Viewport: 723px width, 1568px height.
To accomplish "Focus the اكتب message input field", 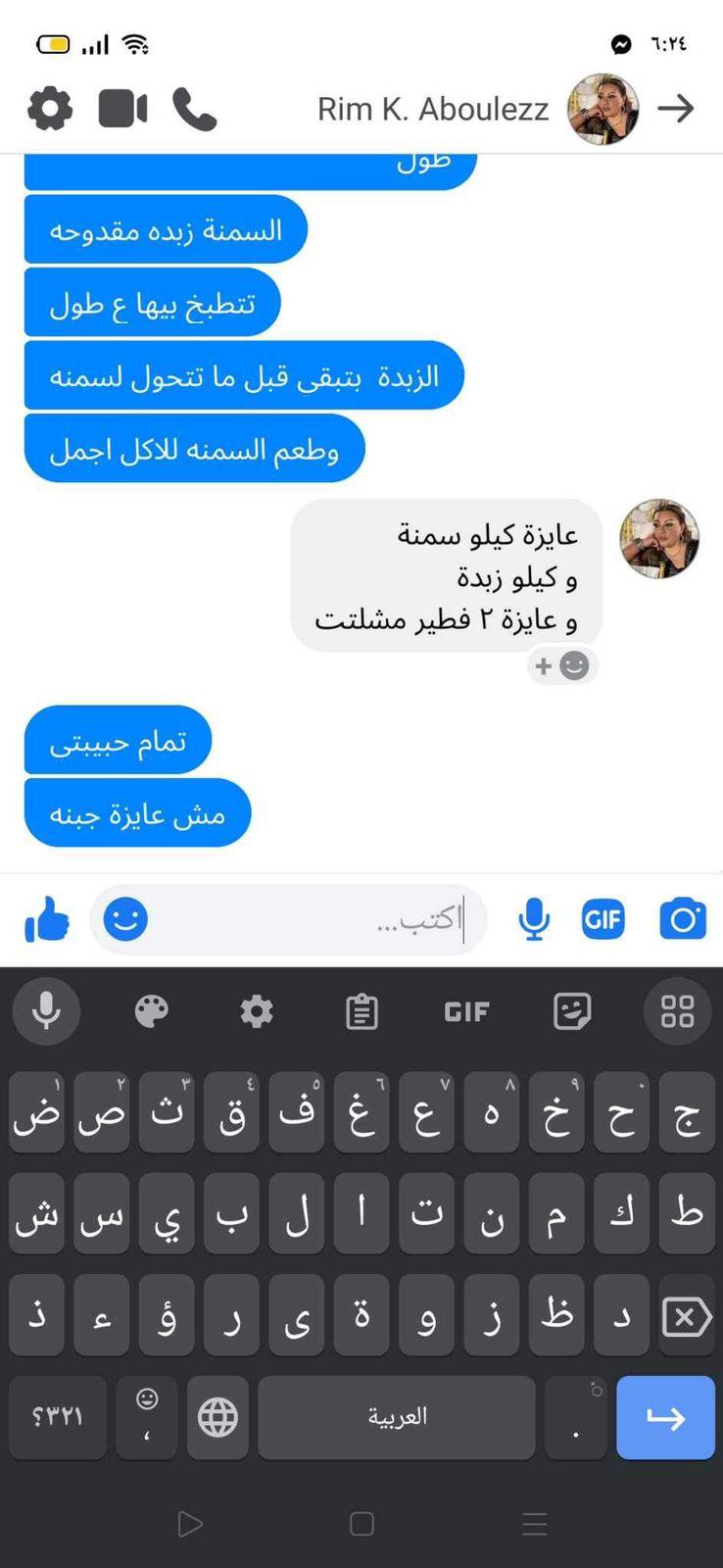I will coord(313,919).
